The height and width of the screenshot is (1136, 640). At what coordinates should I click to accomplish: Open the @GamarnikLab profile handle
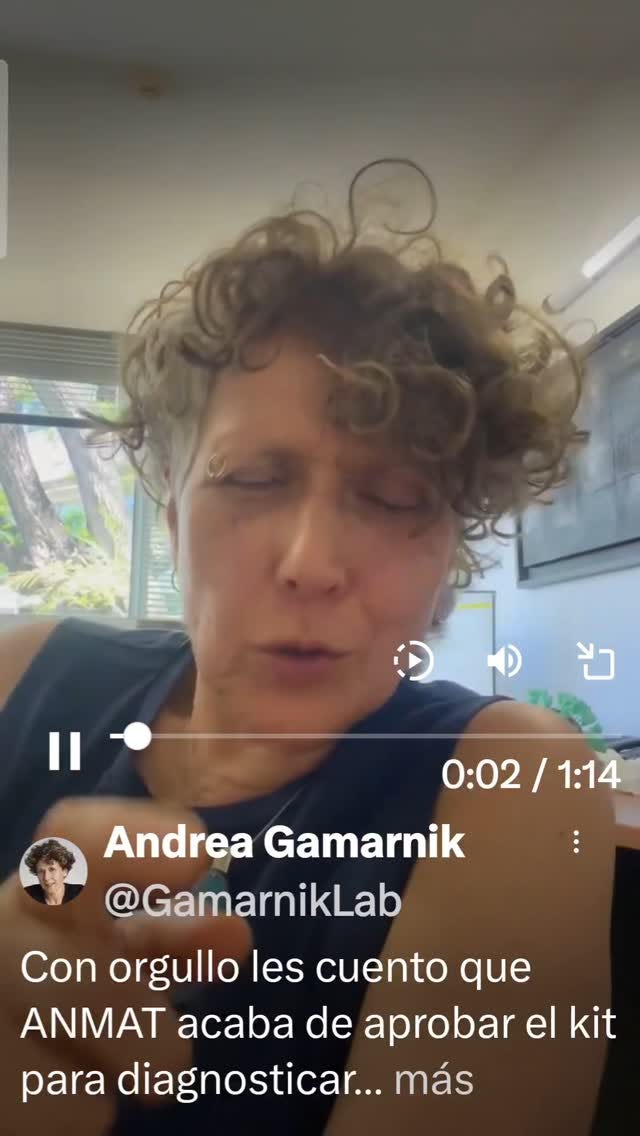coord(252,901)
